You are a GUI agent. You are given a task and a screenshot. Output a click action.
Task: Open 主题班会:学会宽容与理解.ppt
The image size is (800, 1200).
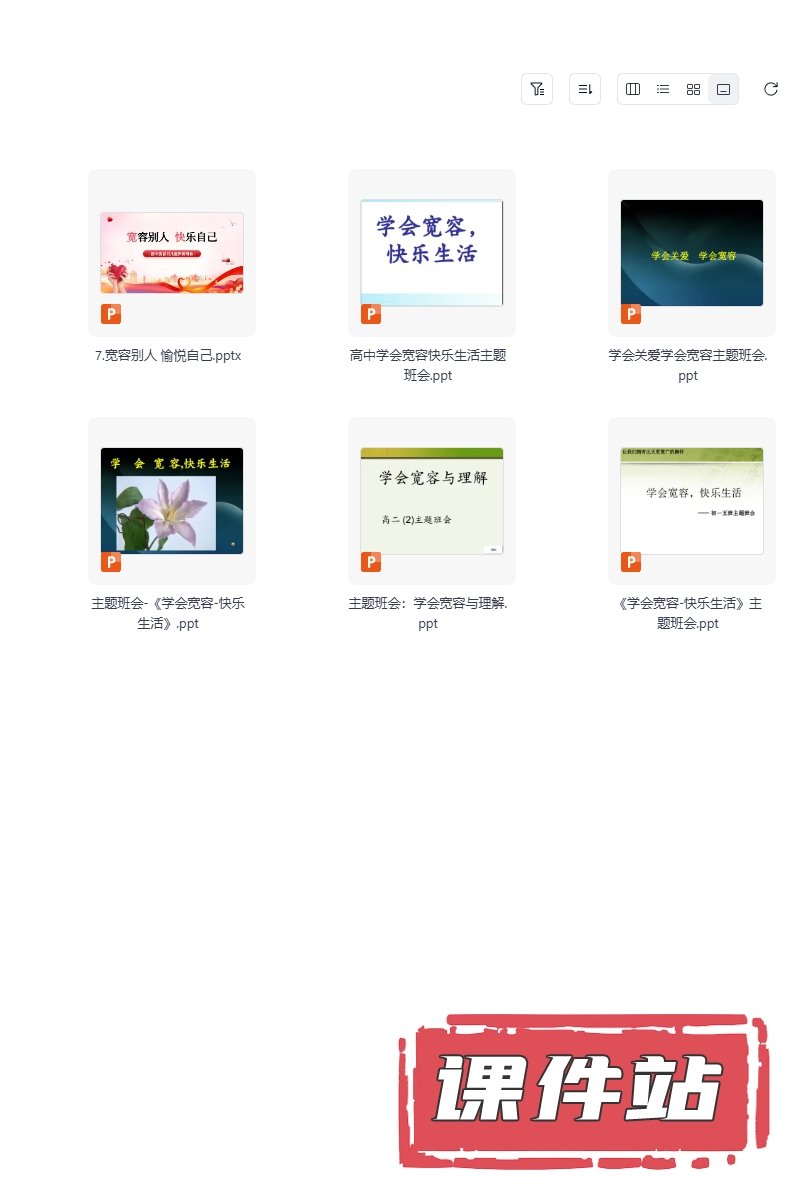(432, 501)
